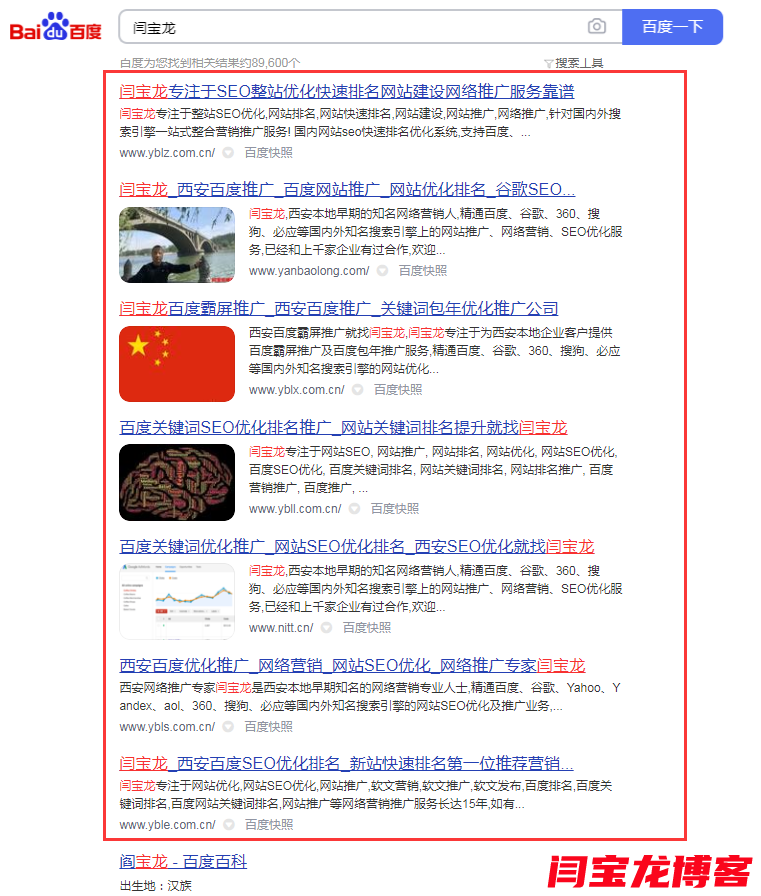761x896 pixels.
Task: Tap the bridge photo thumbnail result
Action: 177,245
